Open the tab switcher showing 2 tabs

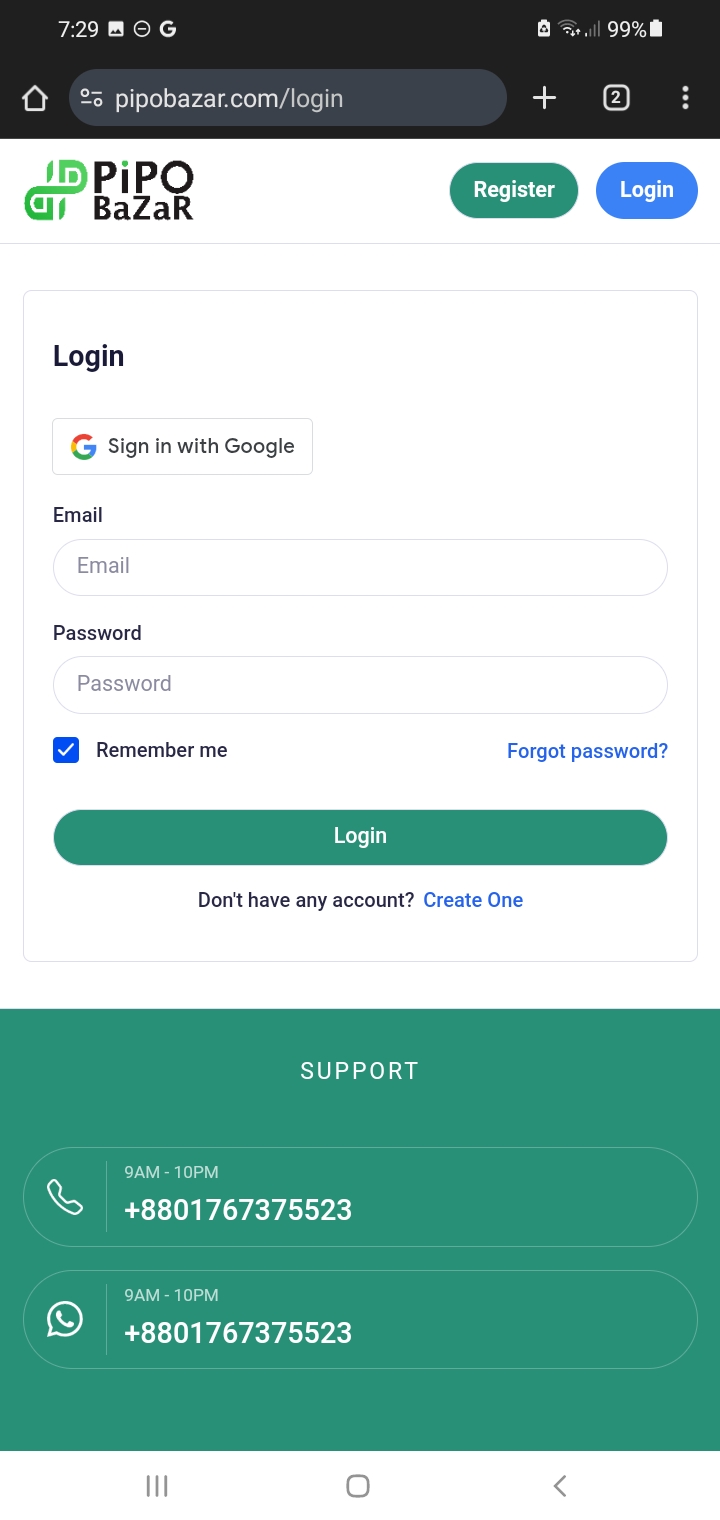[616, 98]
